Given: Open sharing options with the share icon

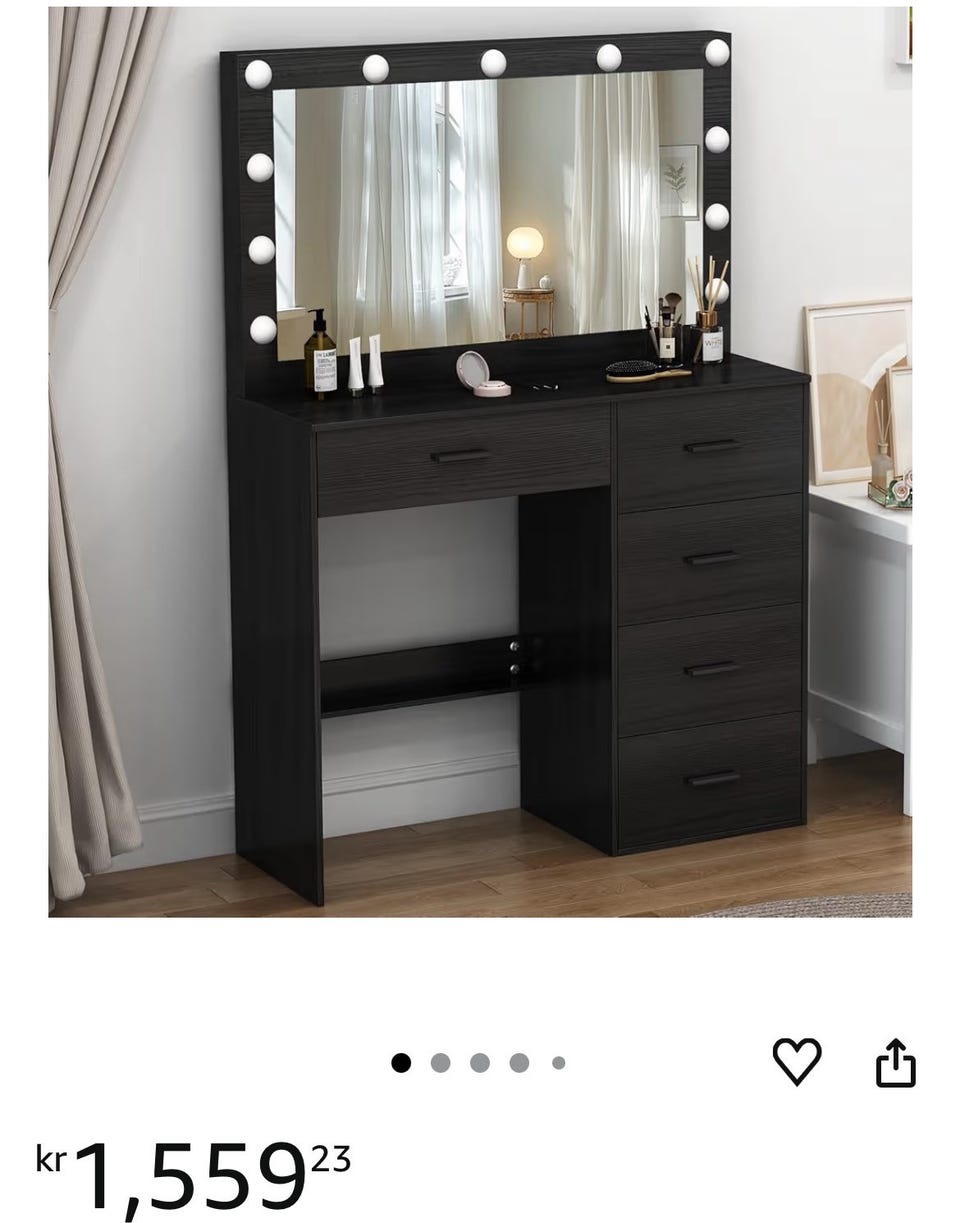Looking at the screenshot, I should coord(895,1064).
